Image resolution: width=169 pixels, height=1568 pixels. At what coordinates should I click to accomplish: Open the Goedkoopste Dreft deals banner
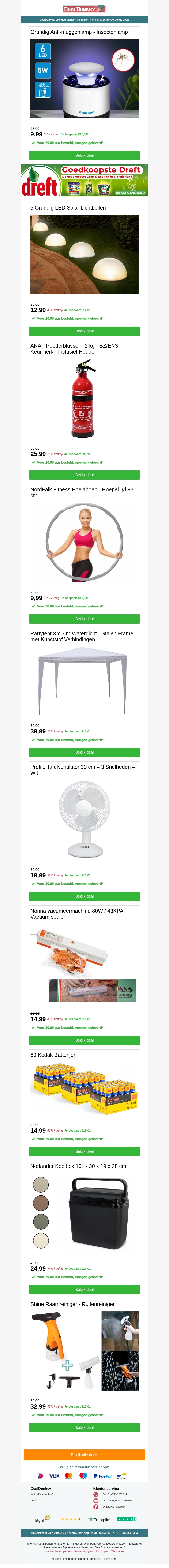pyautogui.click(x=84, y=180)
